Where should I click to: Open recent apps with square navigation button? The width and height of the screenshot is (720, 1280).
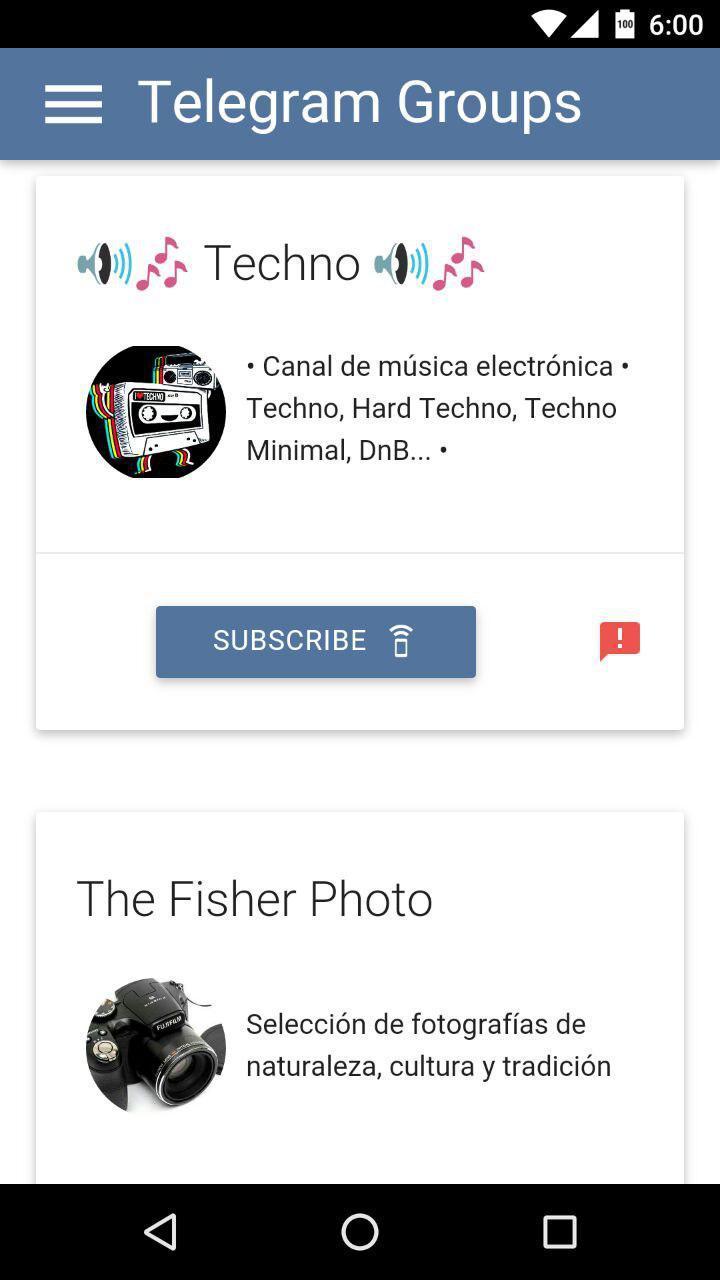pos(560,1232)
